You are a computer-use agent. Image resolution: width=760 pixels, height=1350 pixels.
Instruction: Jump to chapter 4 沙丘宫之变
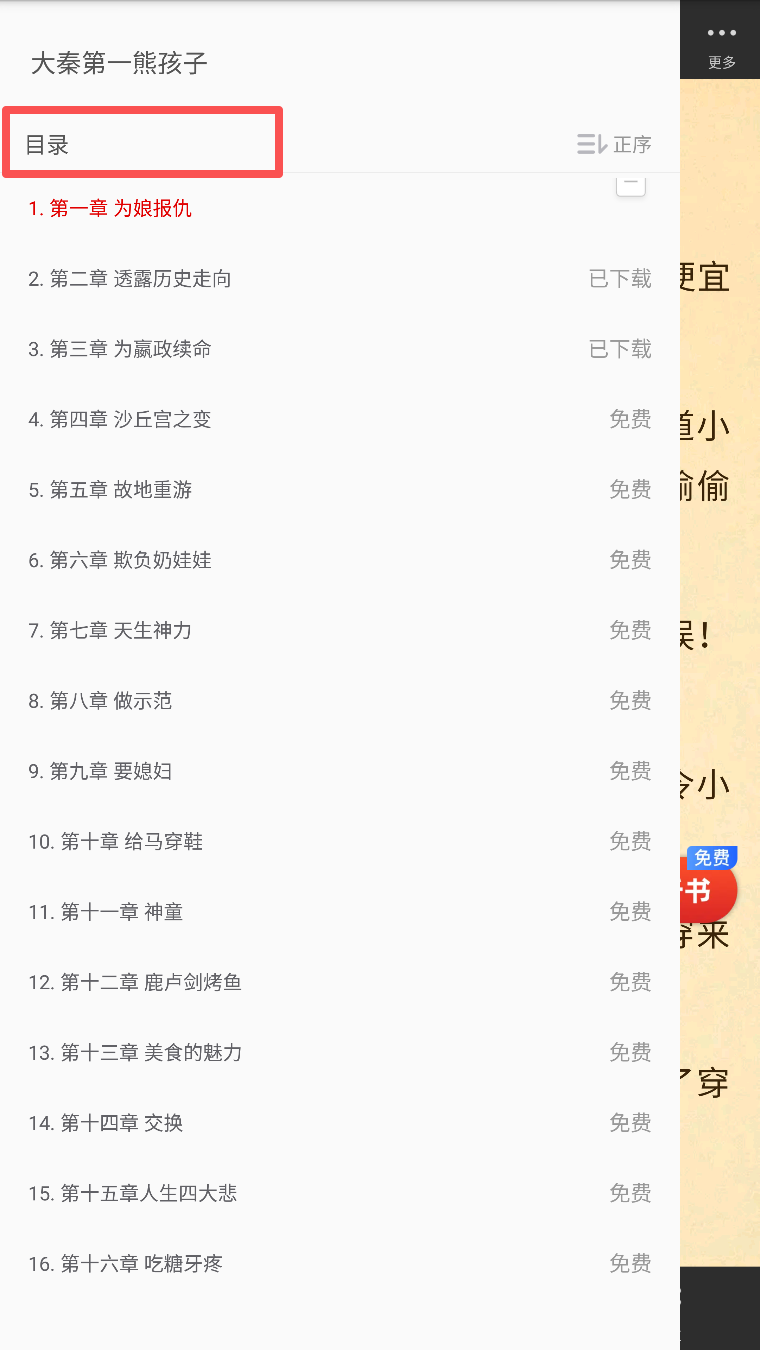[x=120, y=419]
